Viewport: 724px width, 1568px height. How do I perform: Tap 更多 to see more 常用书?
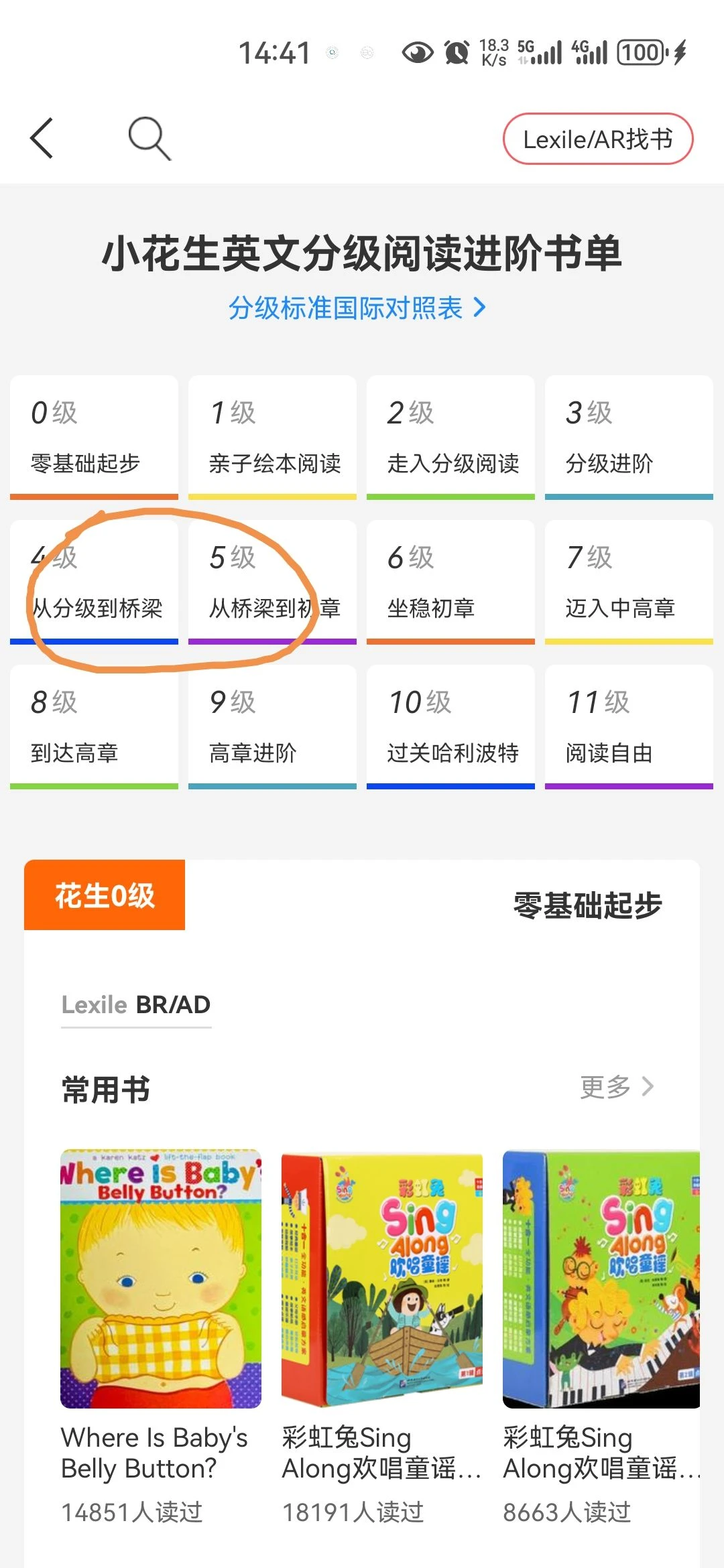(x=617, y=1087)
